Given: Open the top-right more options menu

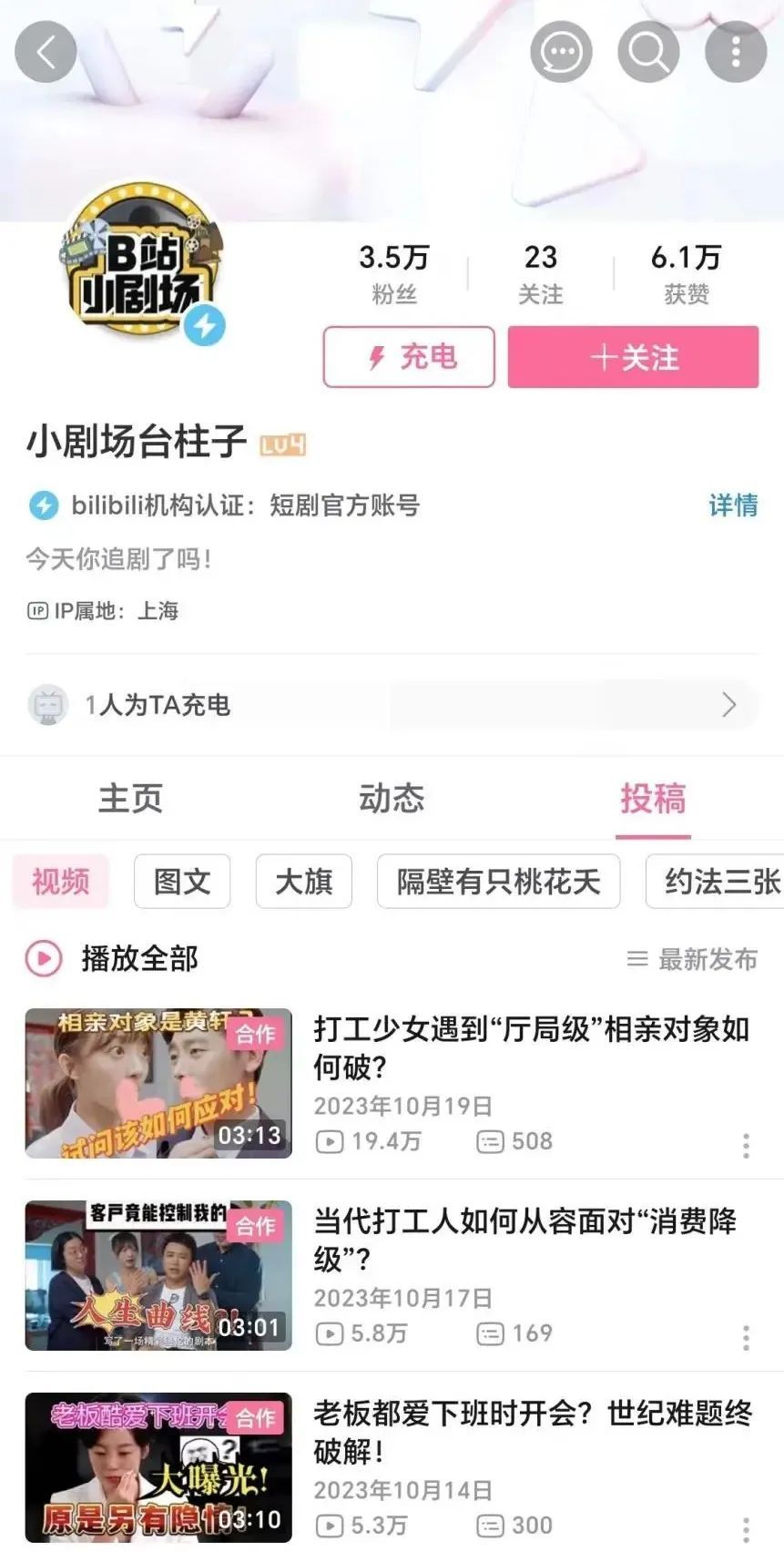Looking at the screenshot, I should [734, 52].
